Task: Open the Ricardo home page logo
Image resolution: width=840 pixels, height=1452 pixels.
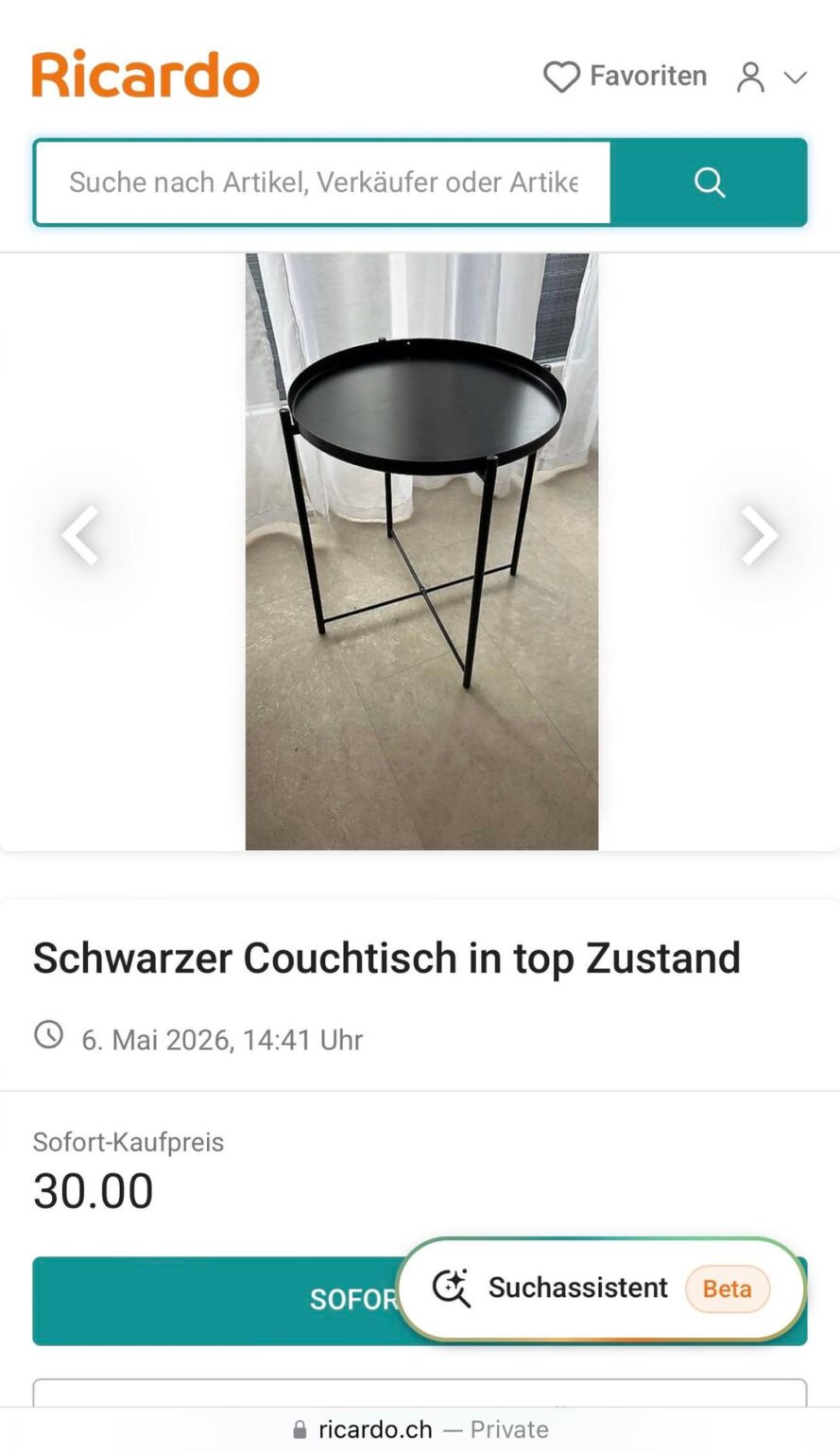Action: pos(146,75)
